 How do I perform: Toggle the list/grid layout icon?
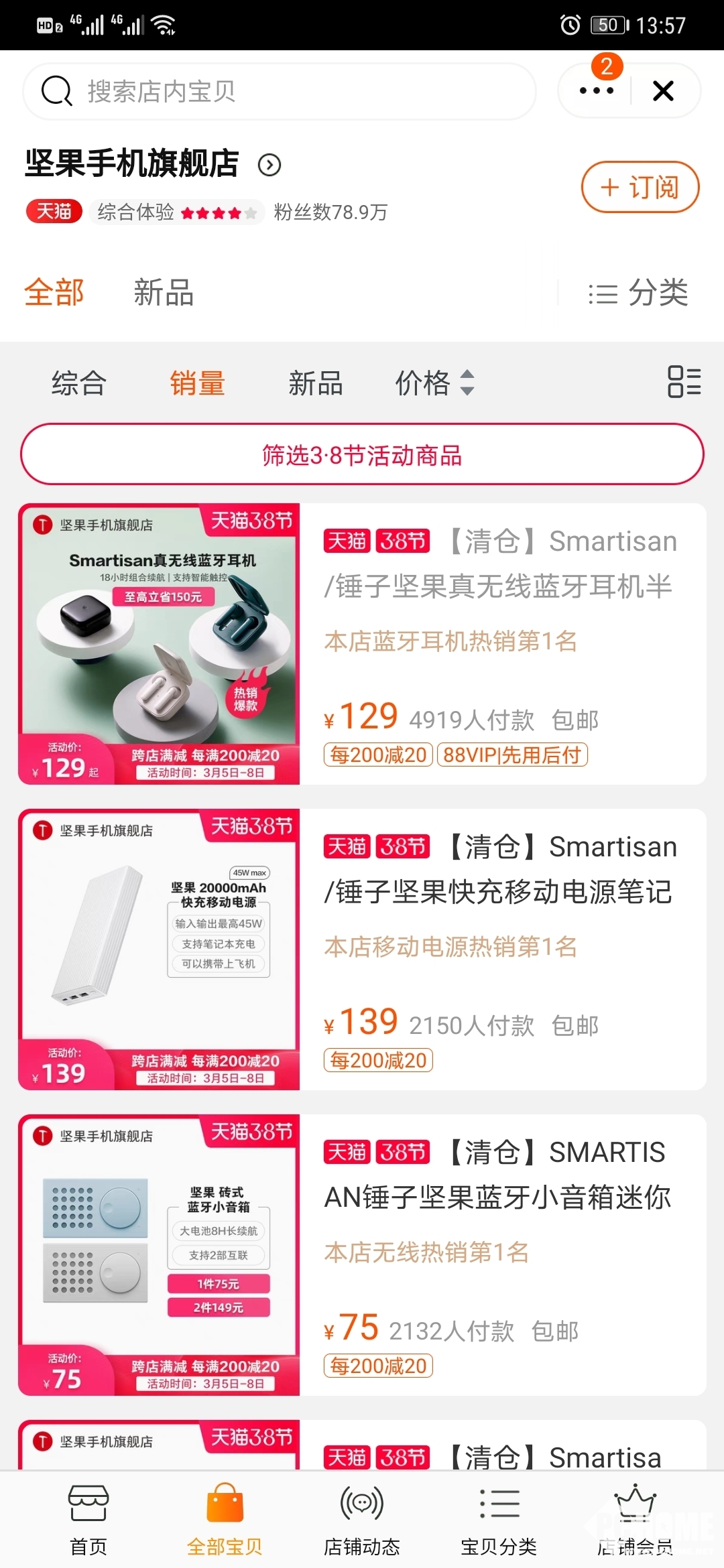[684, 382]
